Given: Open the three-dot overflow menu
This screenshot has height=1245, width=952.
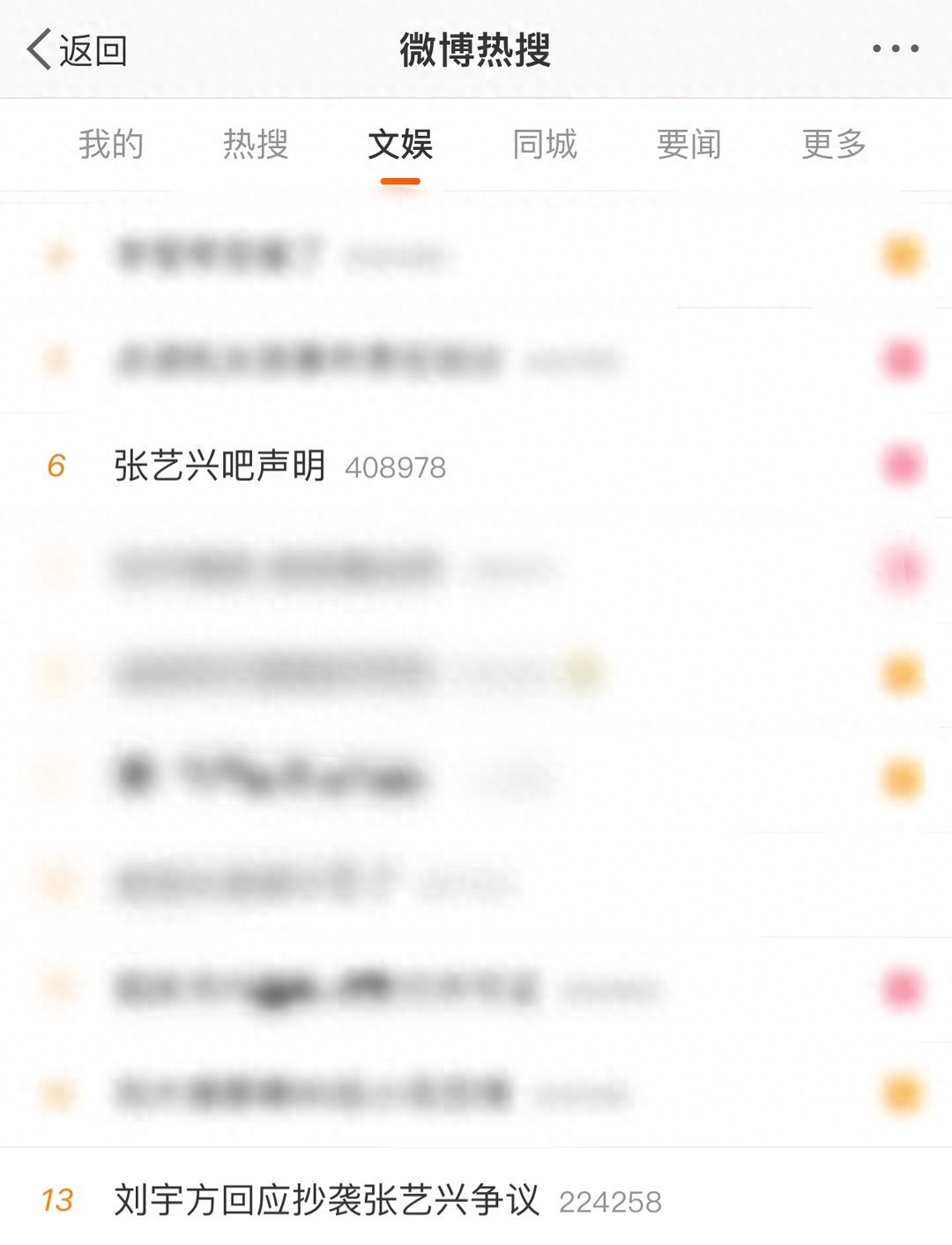Looking at the screenshot, I should click(895, 49).
